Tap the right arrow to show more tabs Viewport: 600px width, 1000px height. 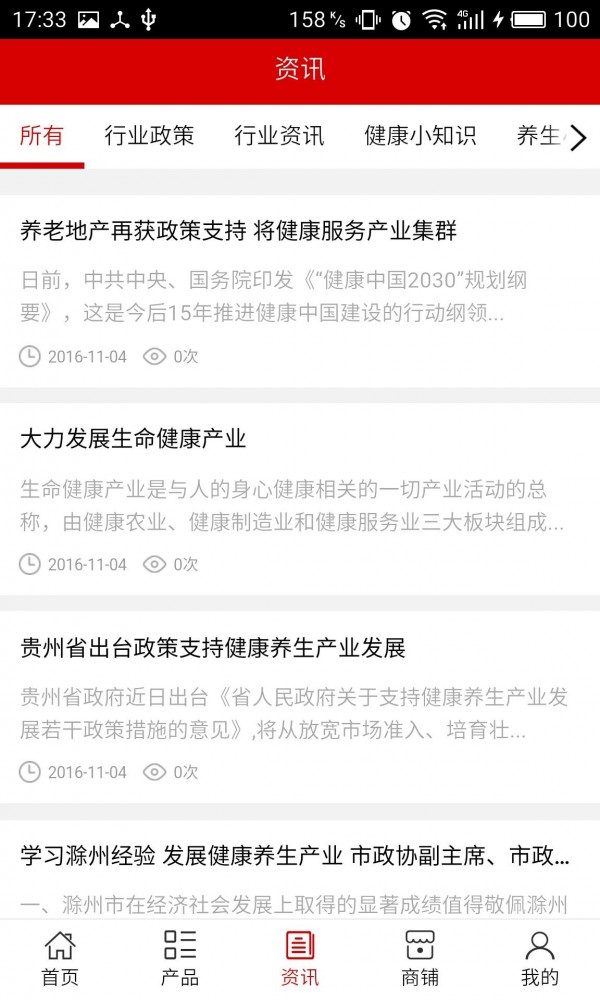point(577,138)
